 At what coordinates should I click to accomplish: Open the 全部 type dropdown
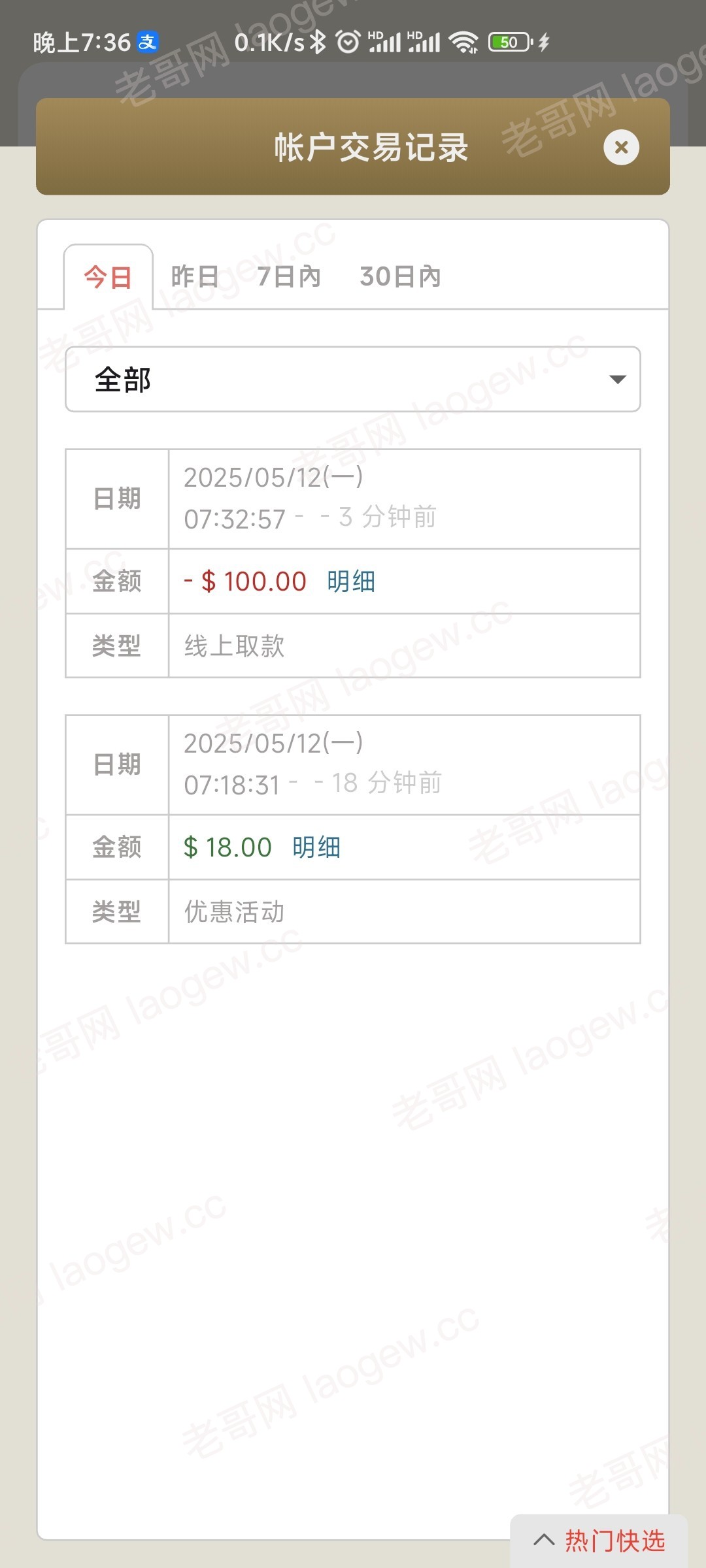point(353,380)
